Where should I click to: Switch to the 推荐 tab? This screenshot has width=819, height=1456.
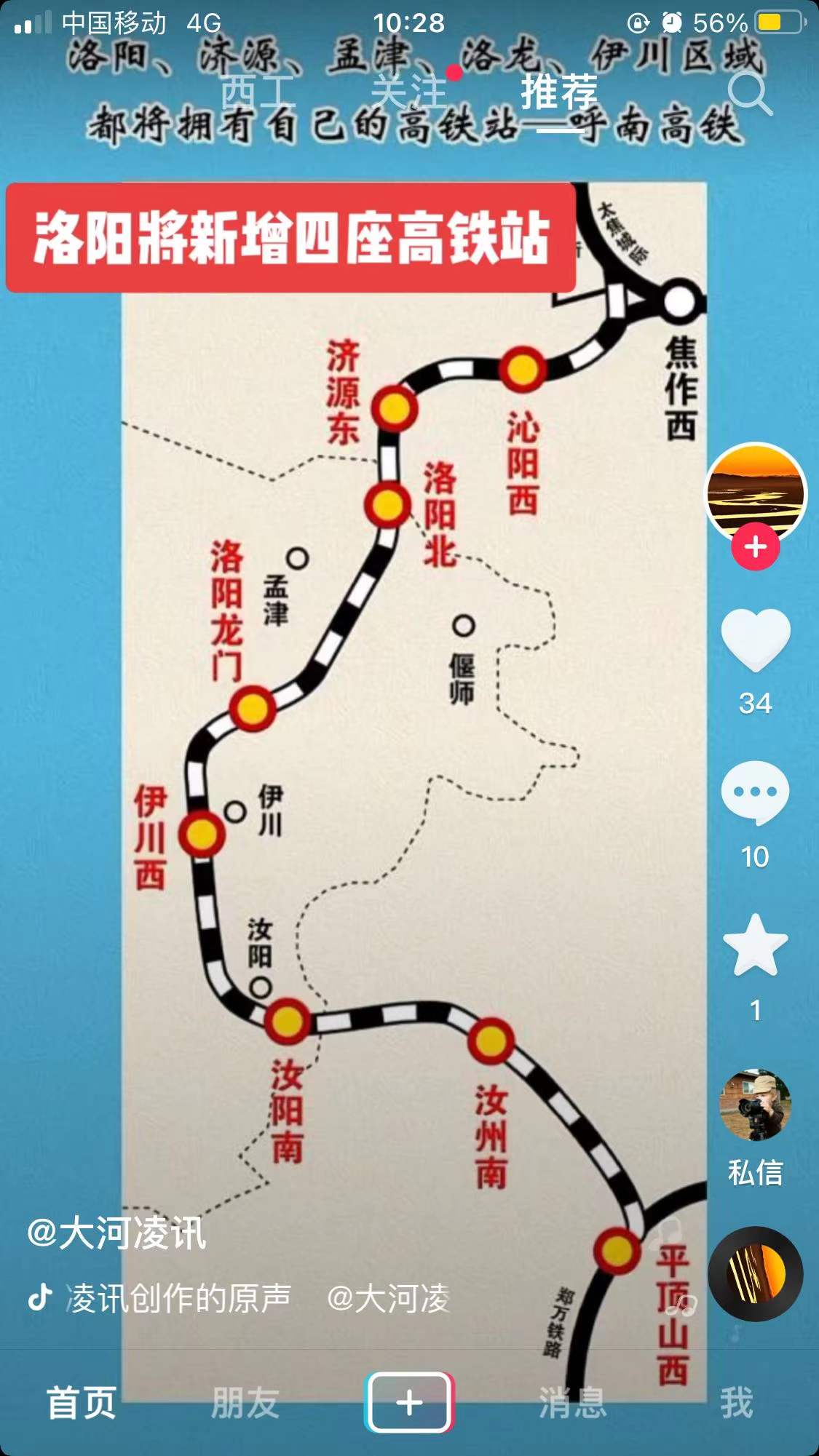click(558, 93)
